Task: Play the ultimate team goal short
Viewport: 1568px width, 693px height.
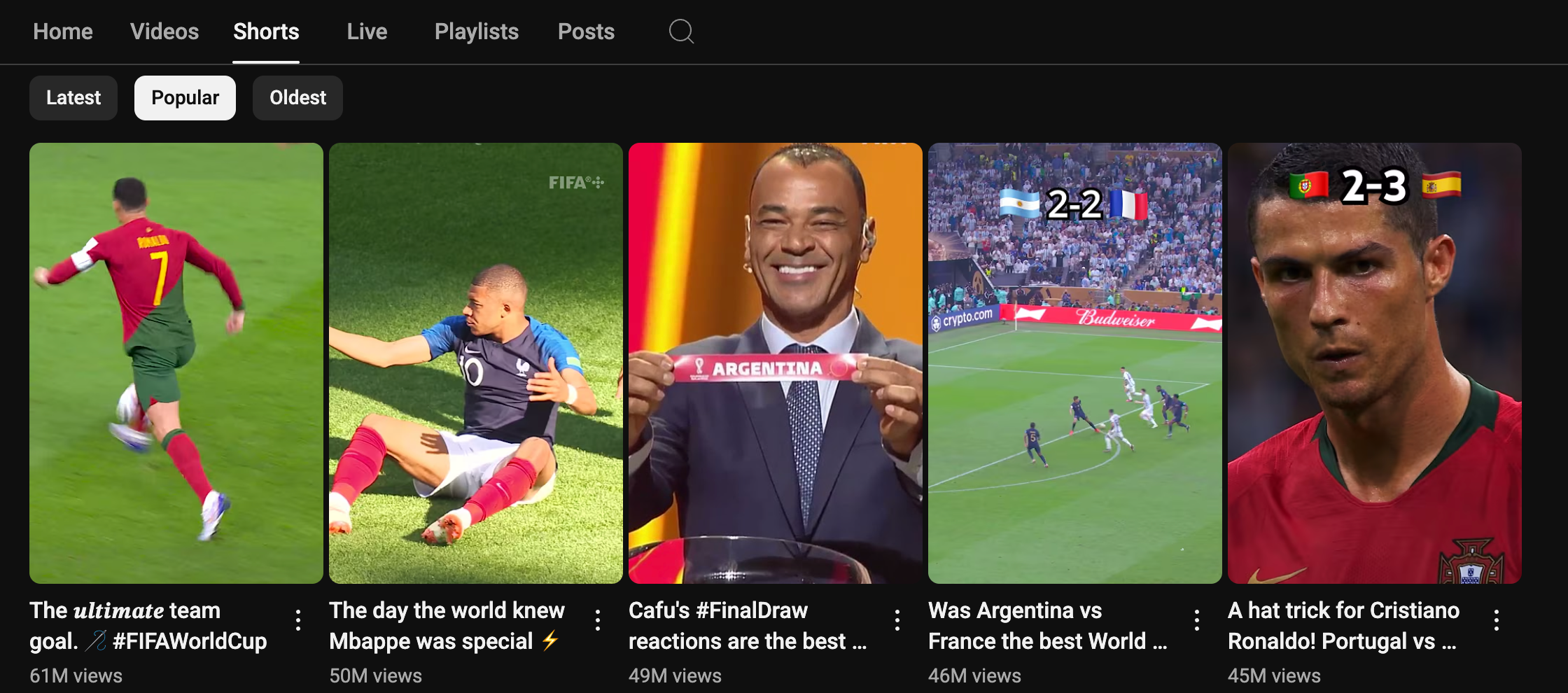Action: 176,363
